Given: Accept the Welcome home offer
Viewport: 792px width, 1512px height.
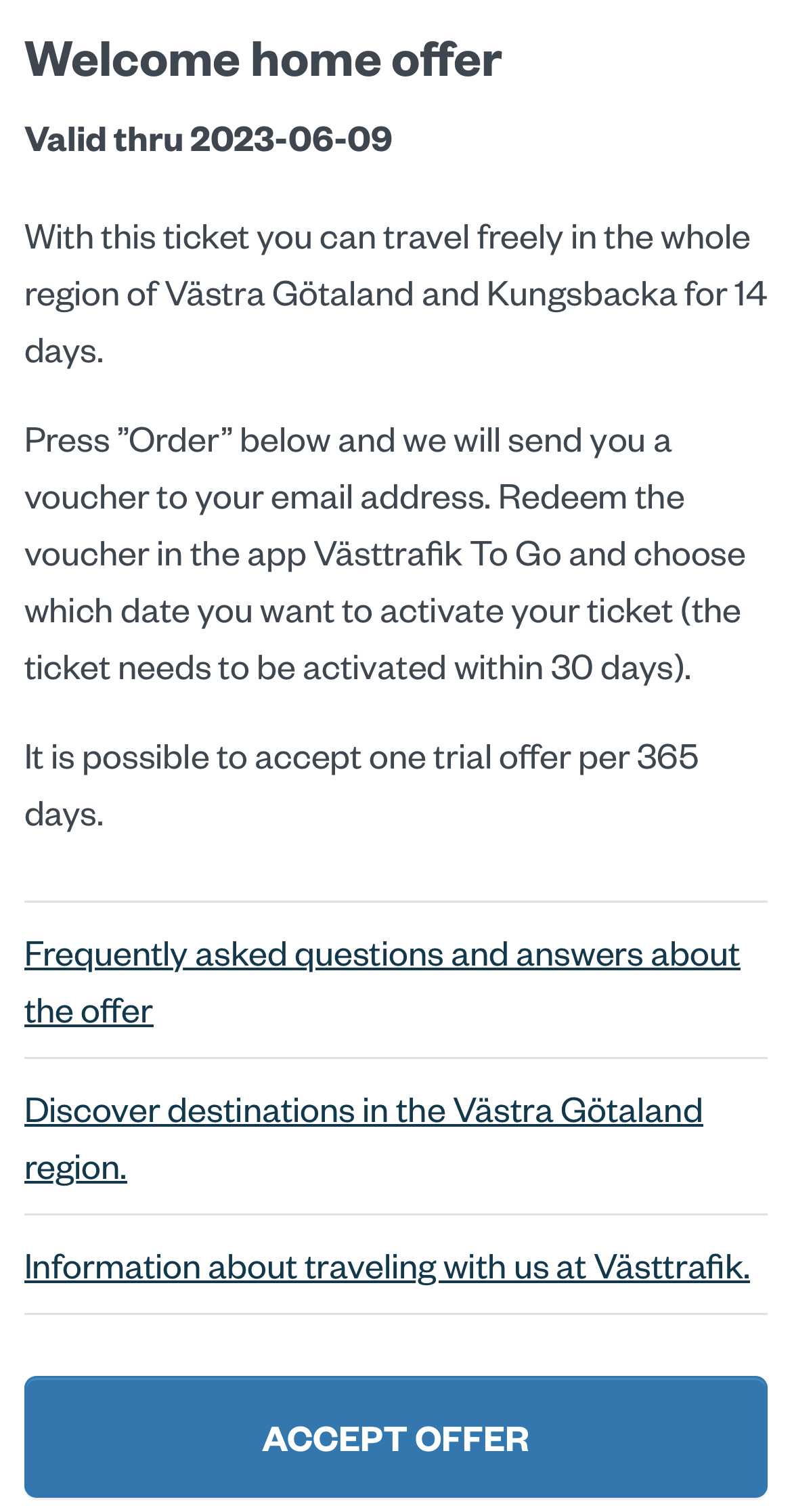Looking at the screenshot, I should tap(396, 1436).
